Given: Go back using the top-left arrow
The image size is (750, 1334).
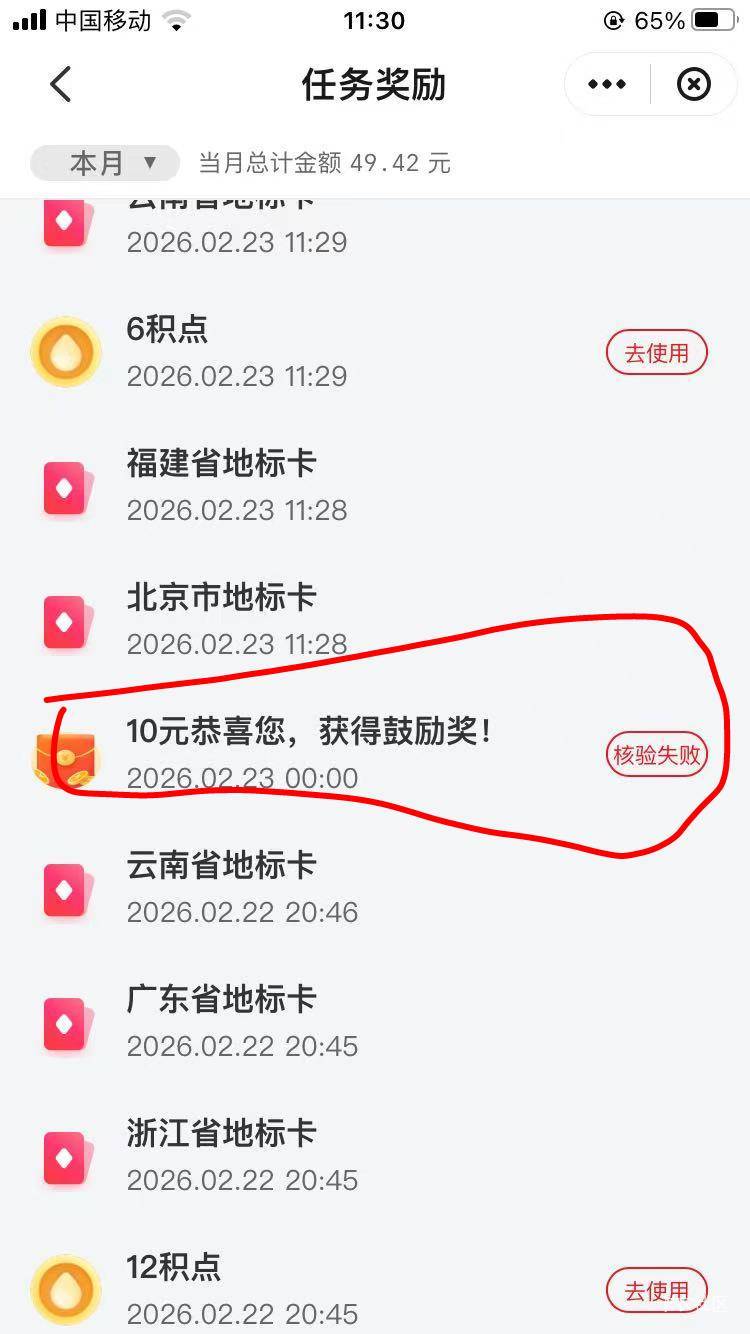Looking at the screenshot, I should pos(61,85).
